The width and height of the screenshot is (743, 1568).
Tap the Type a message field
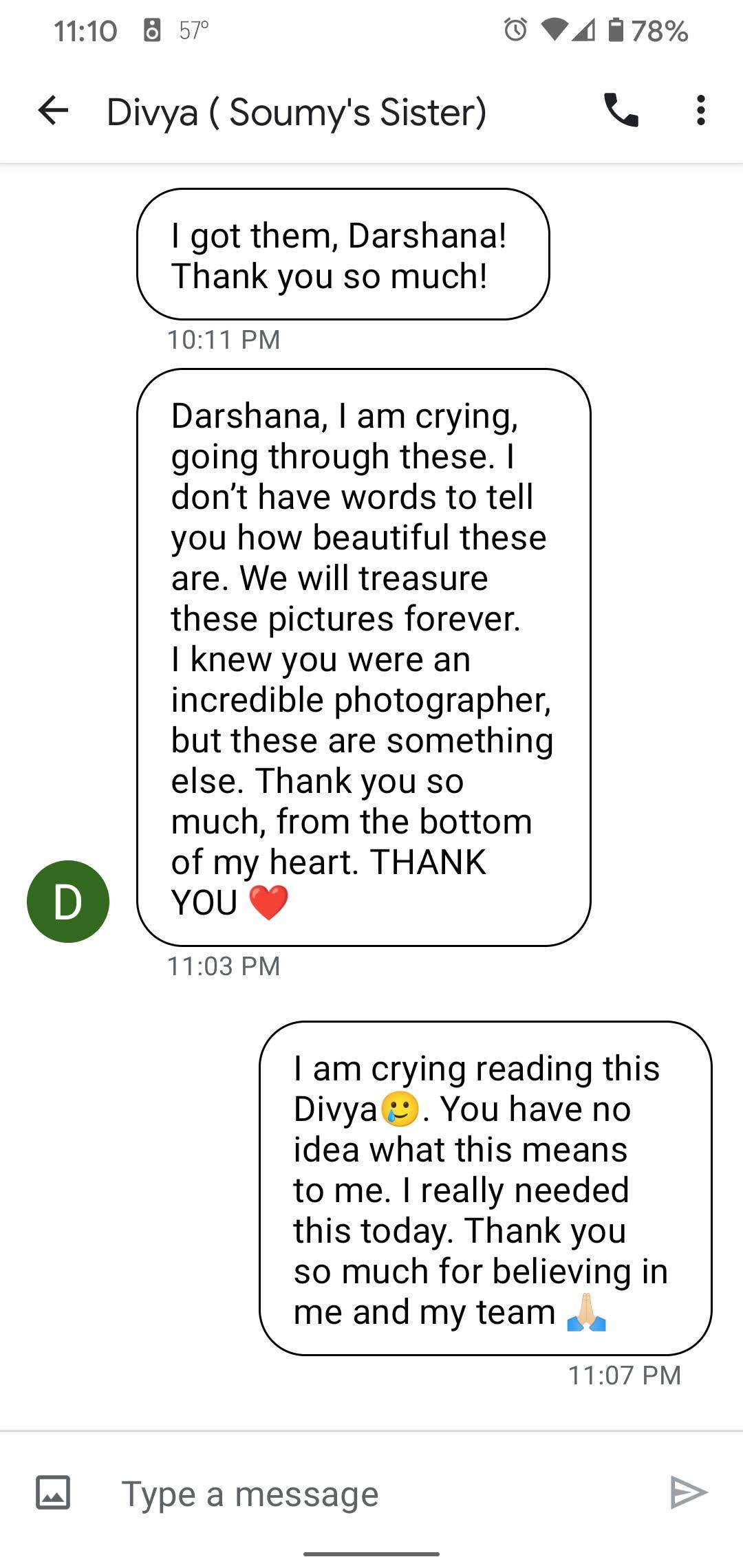coord(275,1492)
